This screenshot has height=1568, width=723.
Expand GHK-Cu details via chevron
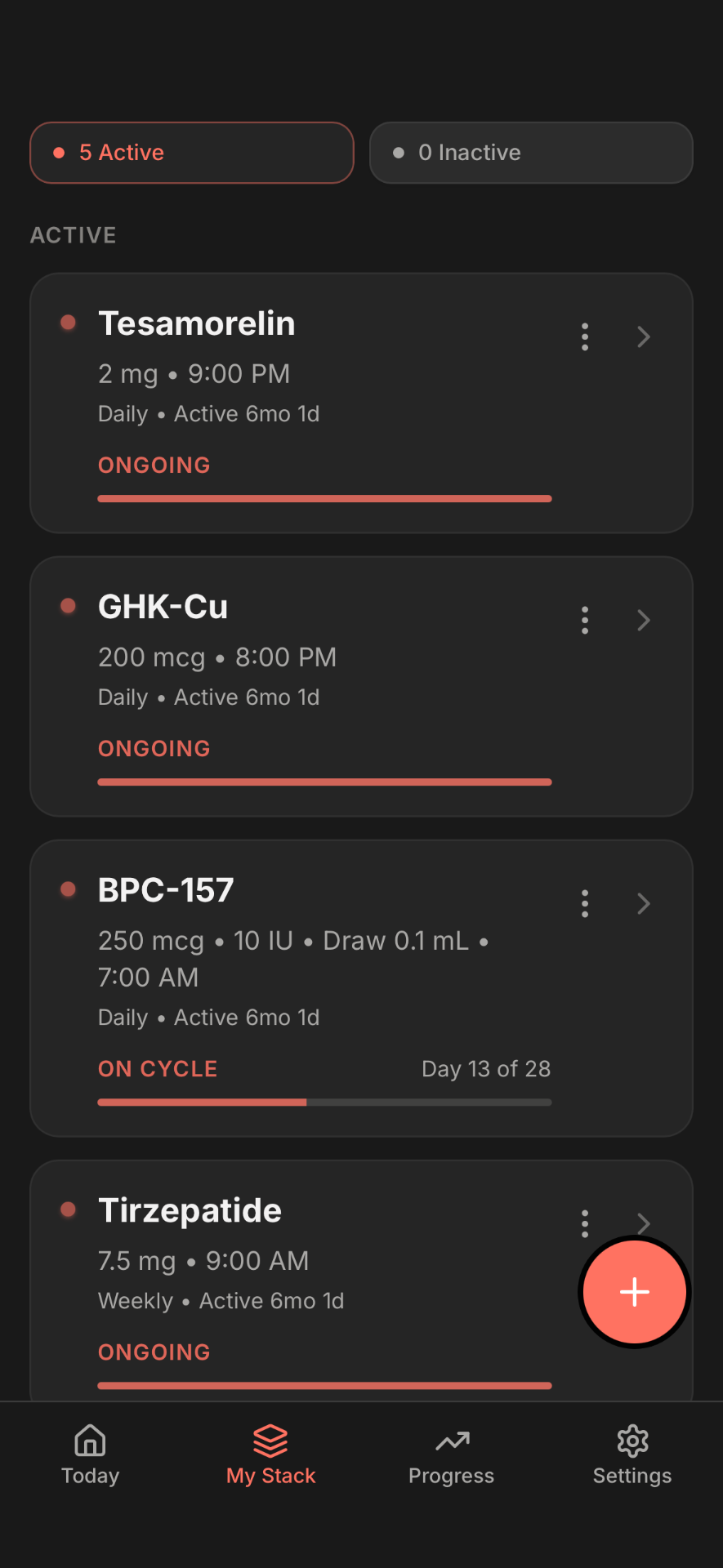pyautogui.click(x=644, y=621)
